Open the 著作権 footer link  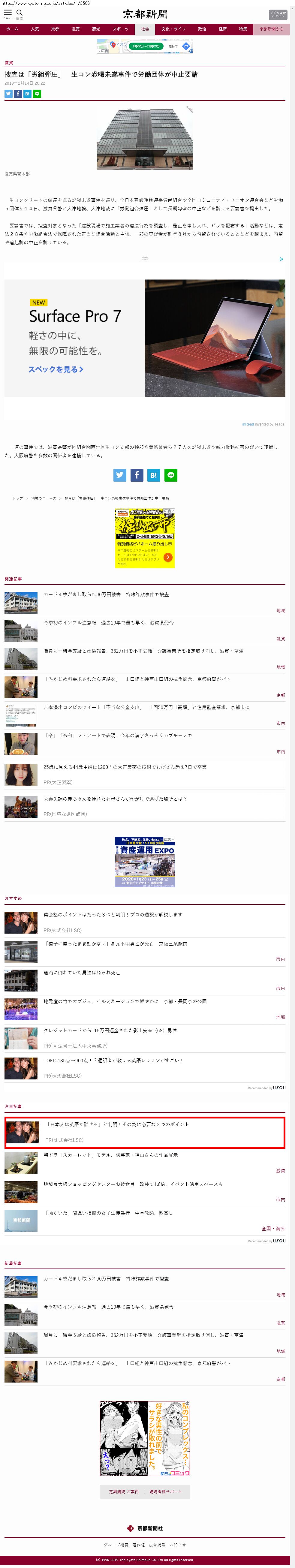[139, 1544]
